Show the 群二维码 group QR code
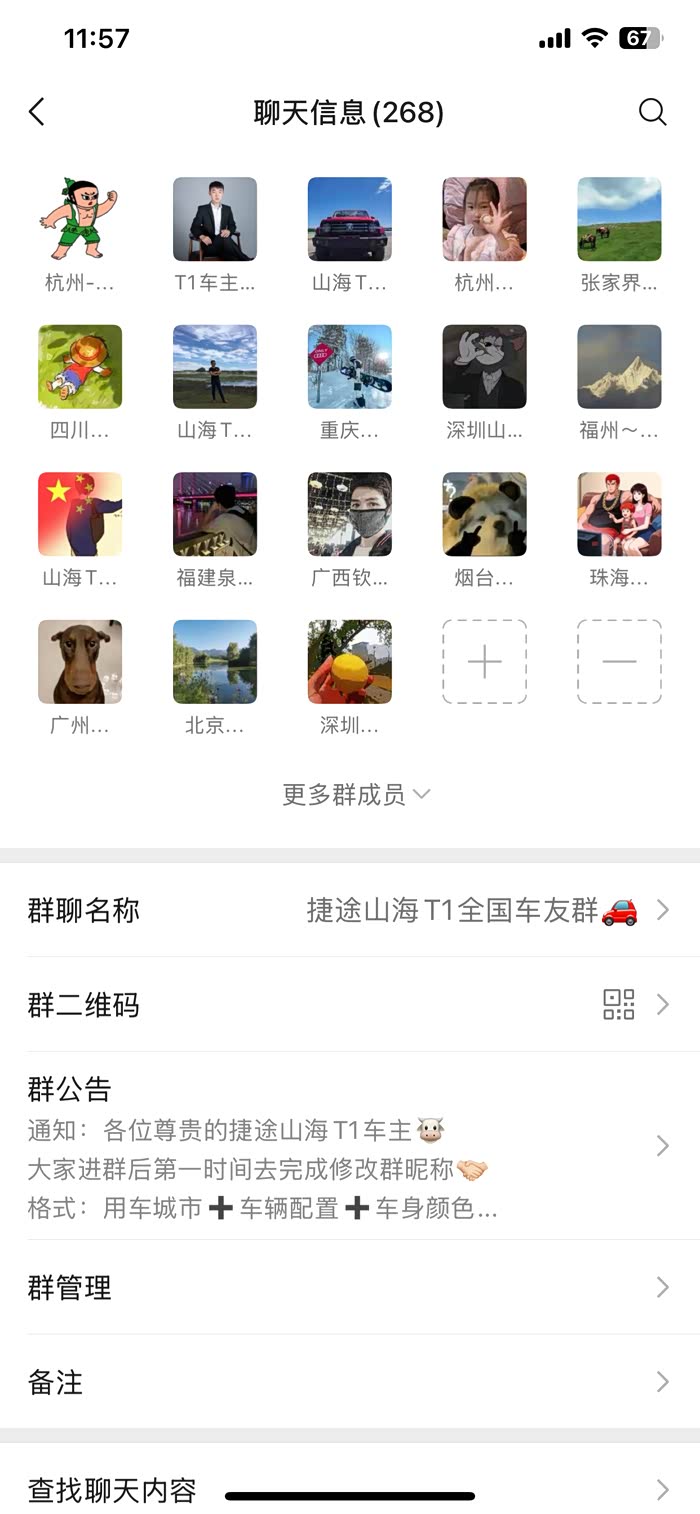 click(x=350, y=1005)
